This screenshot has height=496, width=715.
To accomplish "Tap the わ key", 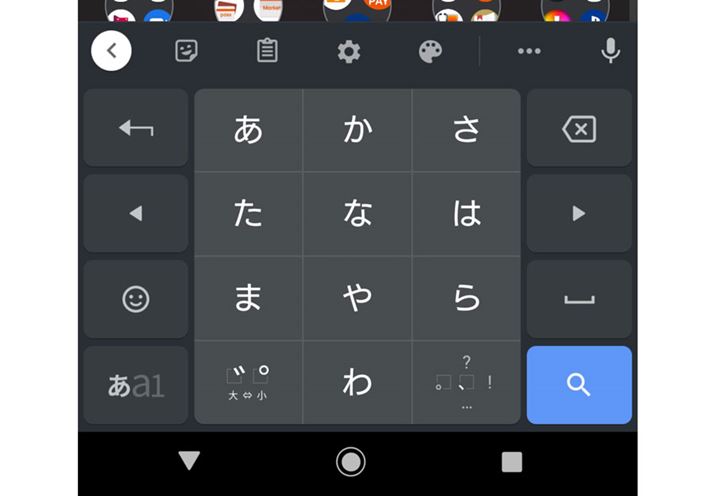I will 357,383.
